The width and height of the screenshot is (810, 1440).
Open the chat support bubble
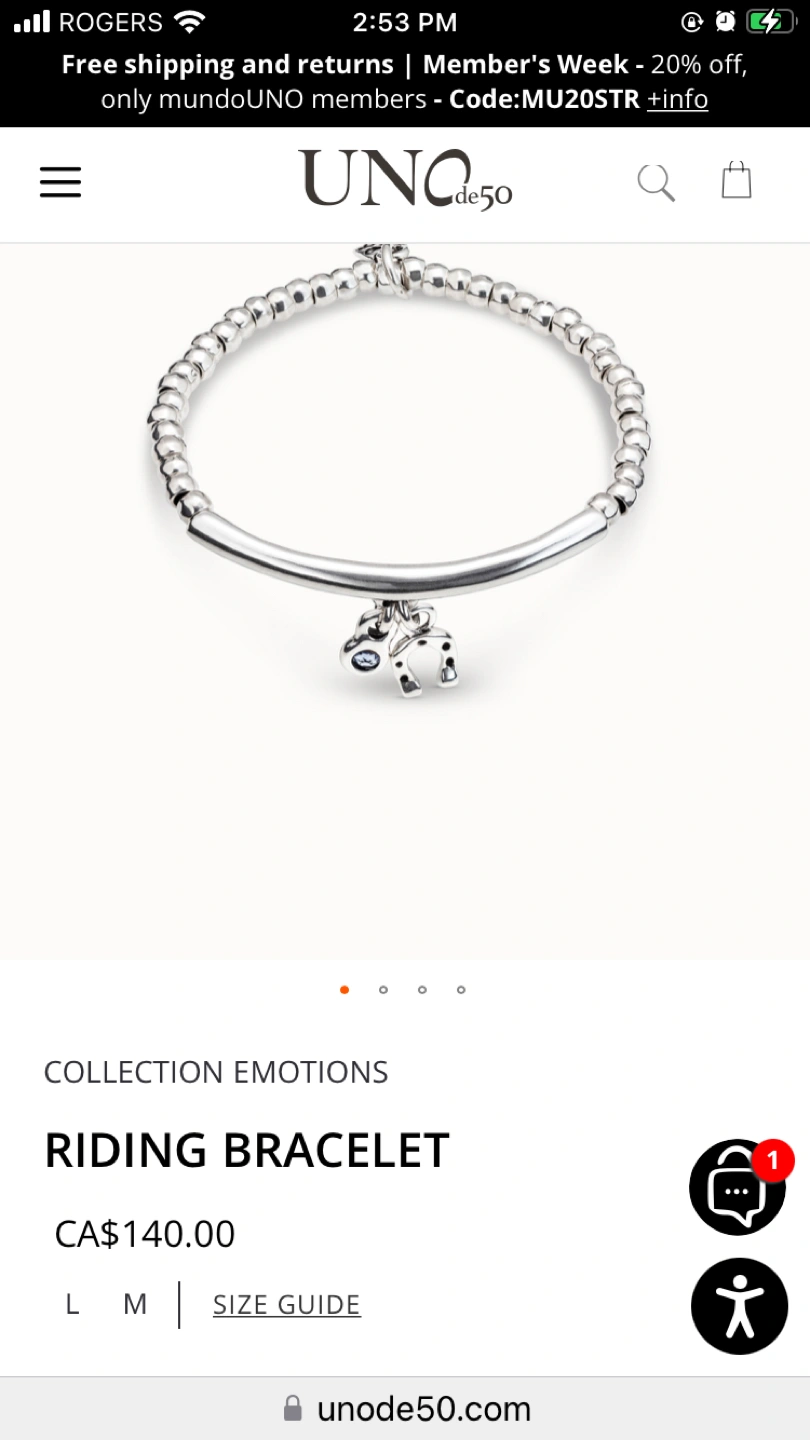point(738,1188)
